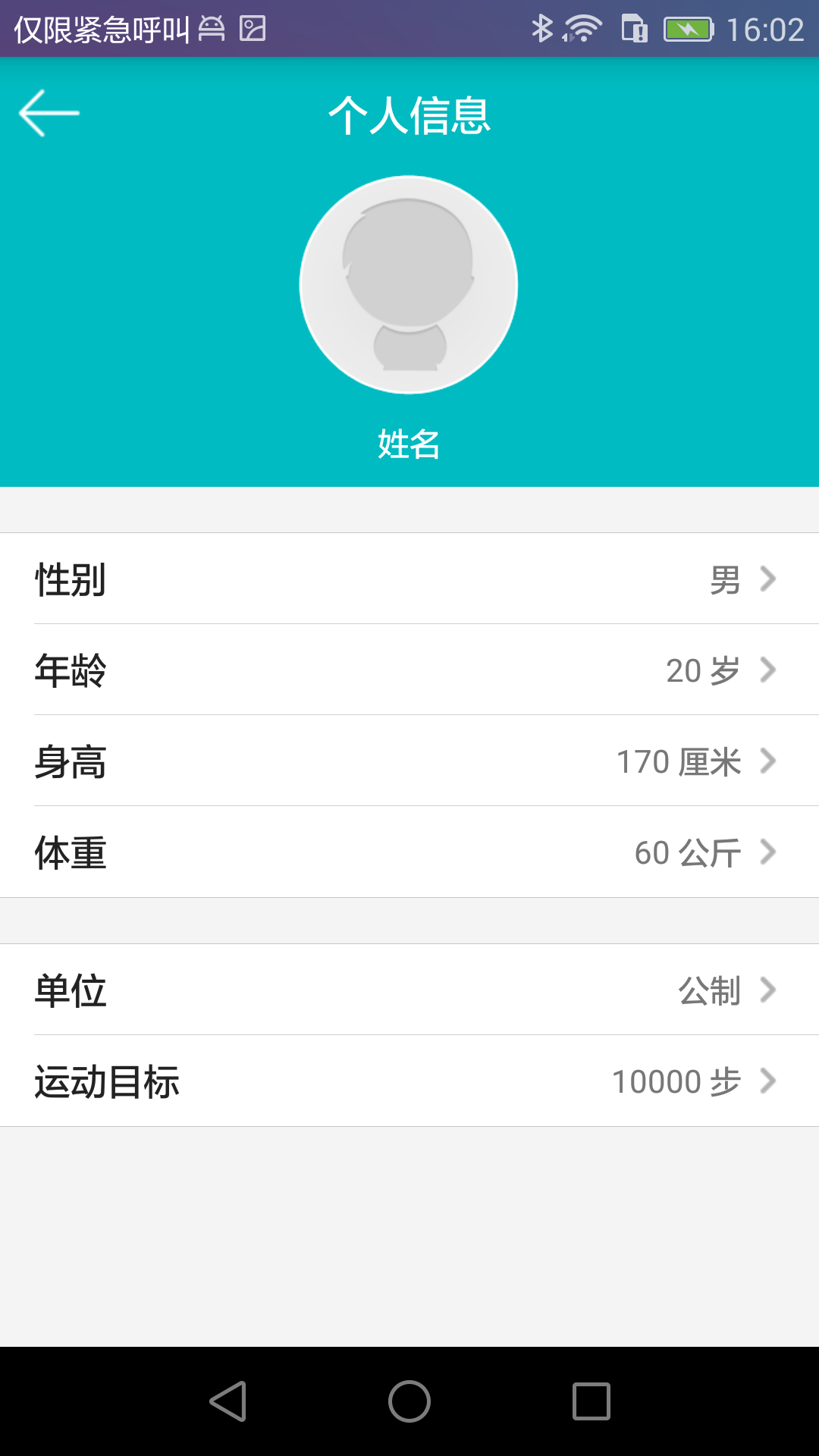Open the 体重 row showing 60 公斤
Image resolution: width=819 pixels, height=1456 pixels.
click(409, 853)
